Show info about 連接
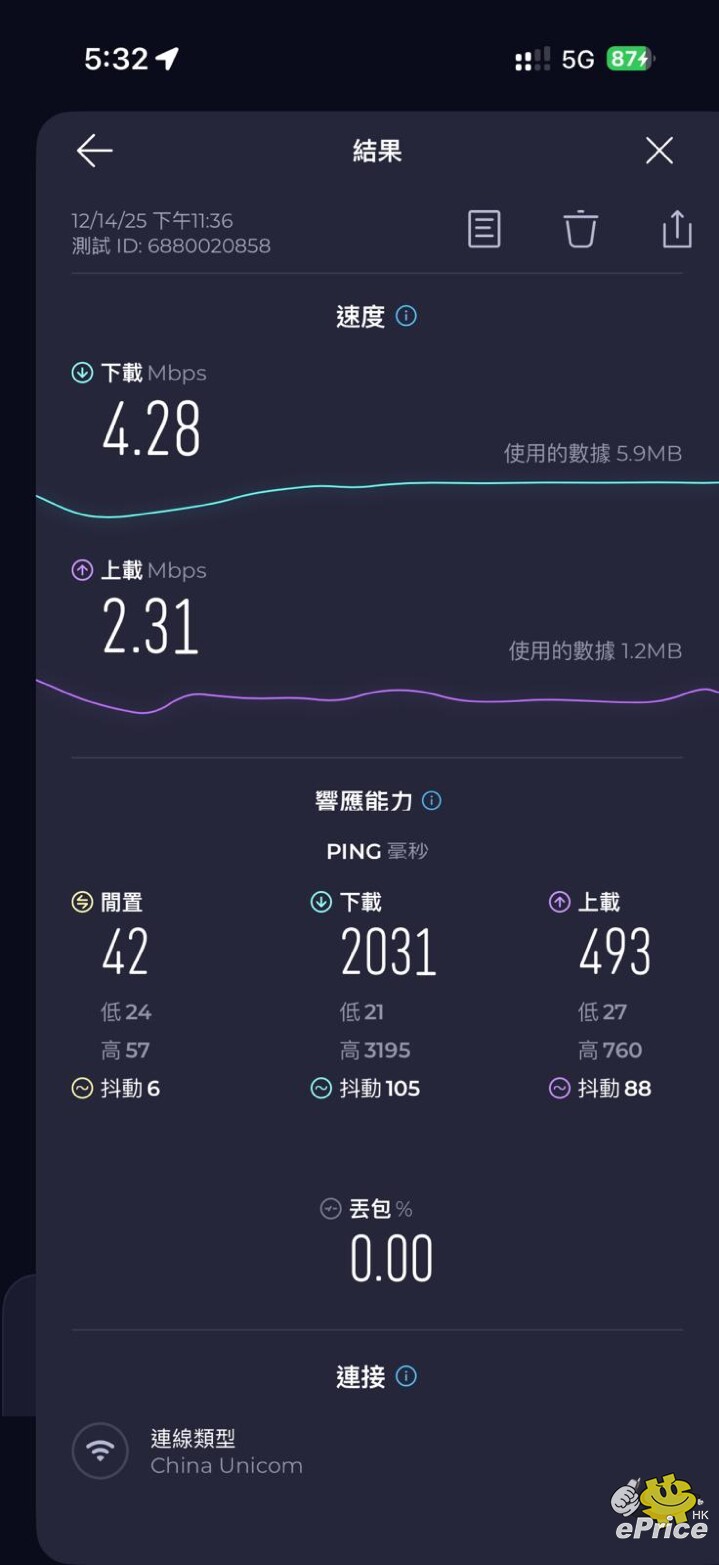This screenshot has width=719, height=1565. [406, 1376]
